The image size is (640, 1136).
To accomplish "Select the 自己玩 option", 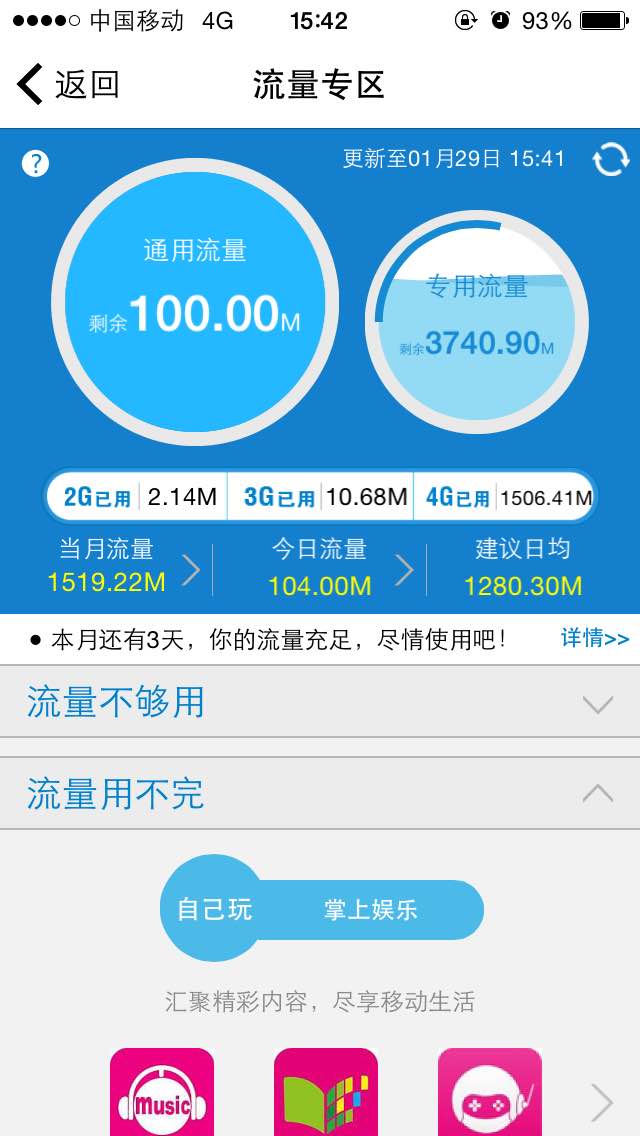I will click(x=214, y=909).
